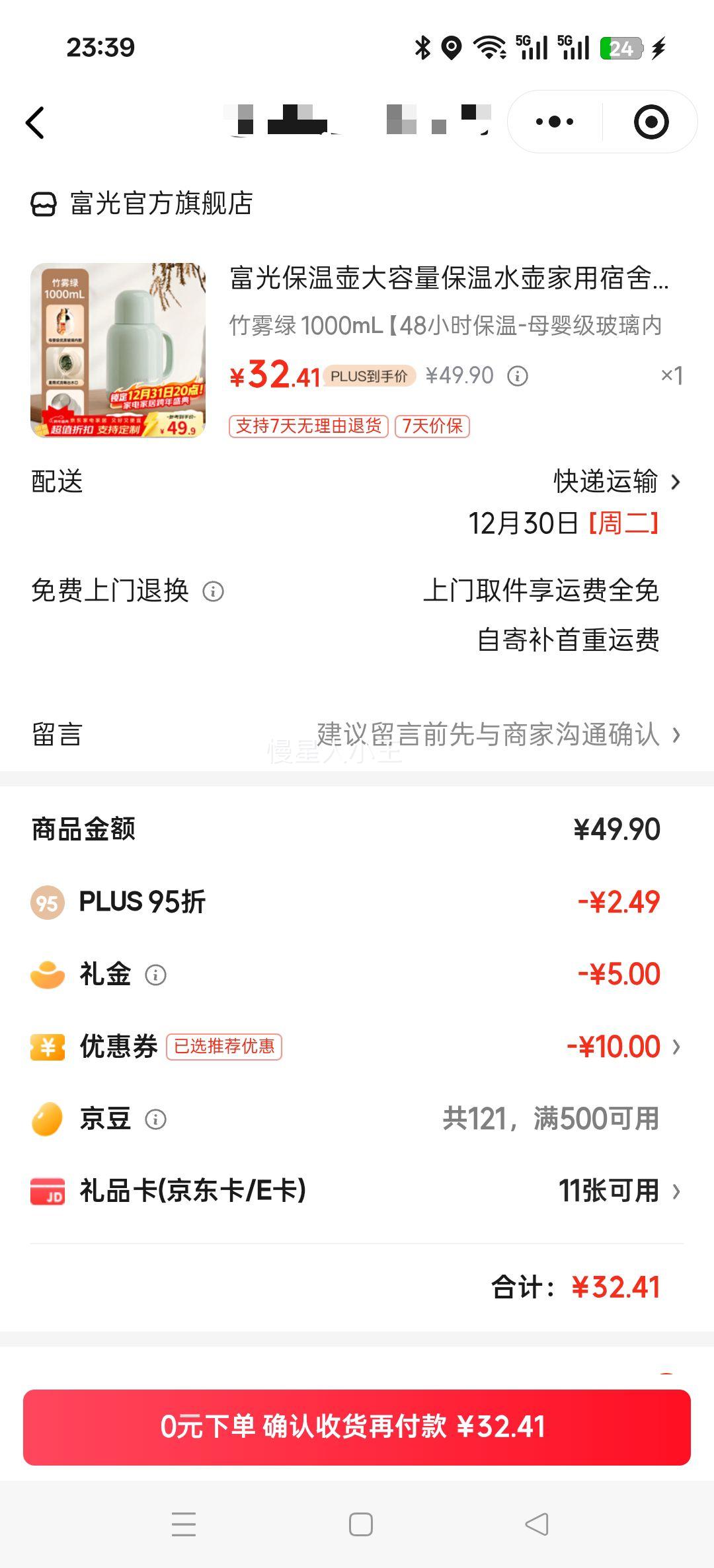Screen dimensions: 714x1568
Task: Click the yellow 优惠券 coupon icon
Action: pyautogui.click(x=46, y=1046)
